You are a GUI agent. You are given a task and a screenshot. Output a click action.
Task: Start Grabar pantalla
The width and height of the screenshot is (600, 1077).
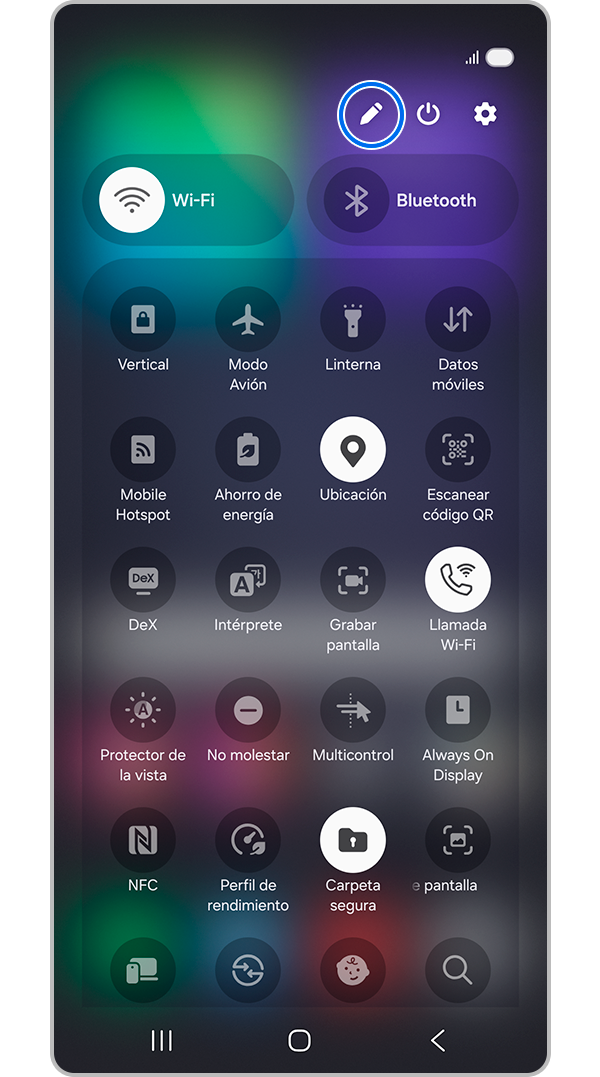[x=352, y=580]
